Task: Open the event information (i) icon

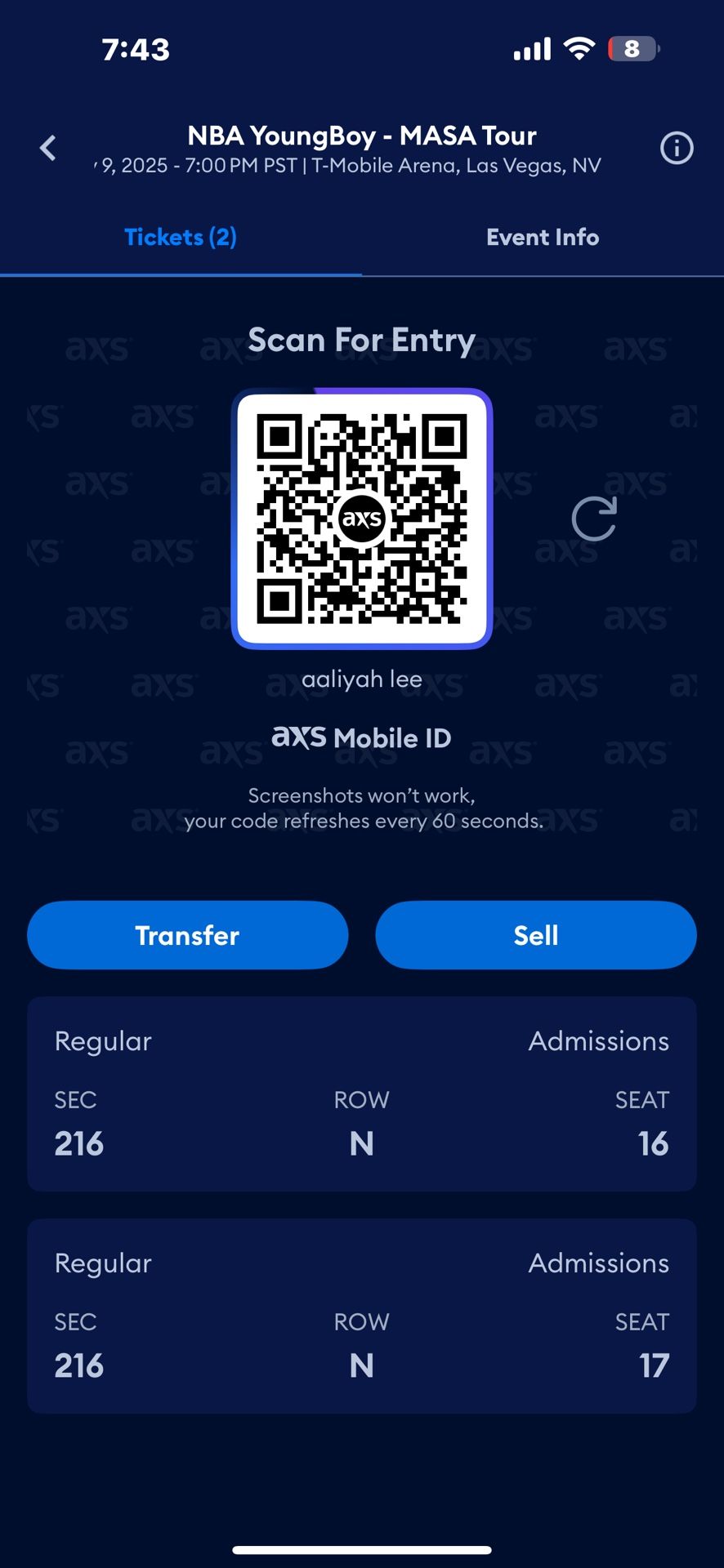Action: tap(677, 148)
